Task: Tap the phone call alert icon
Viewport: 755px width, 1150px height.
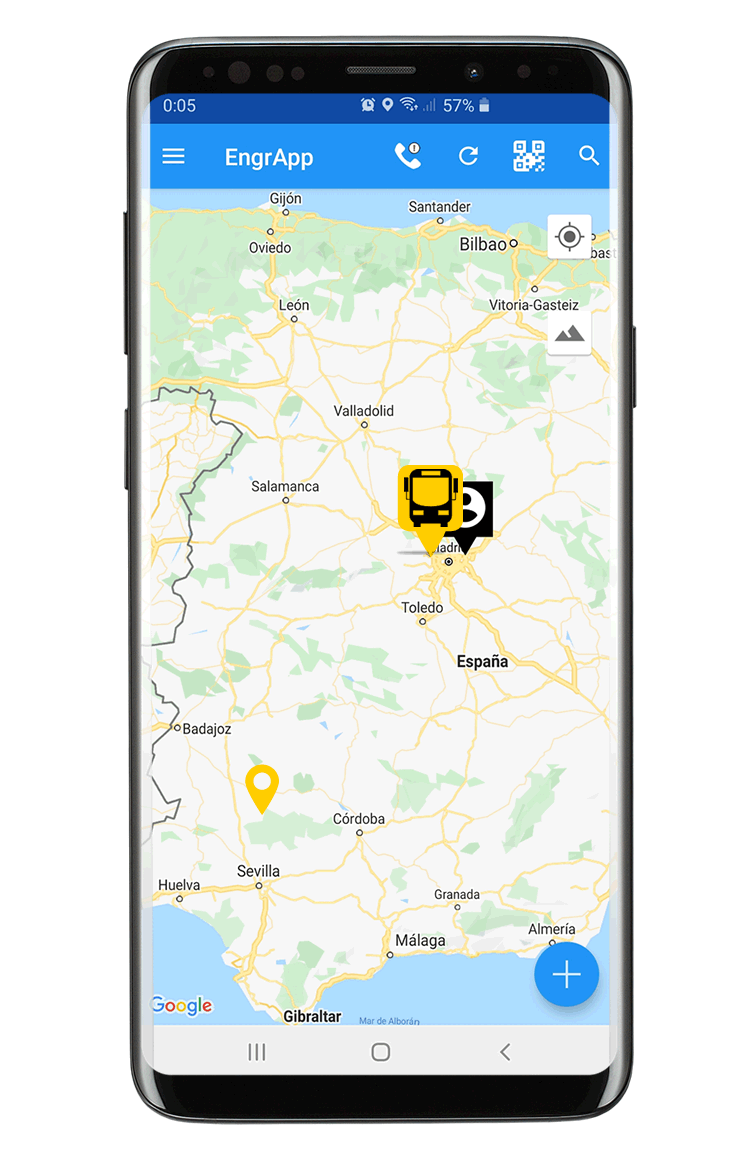Action: [x=407, y=156]
